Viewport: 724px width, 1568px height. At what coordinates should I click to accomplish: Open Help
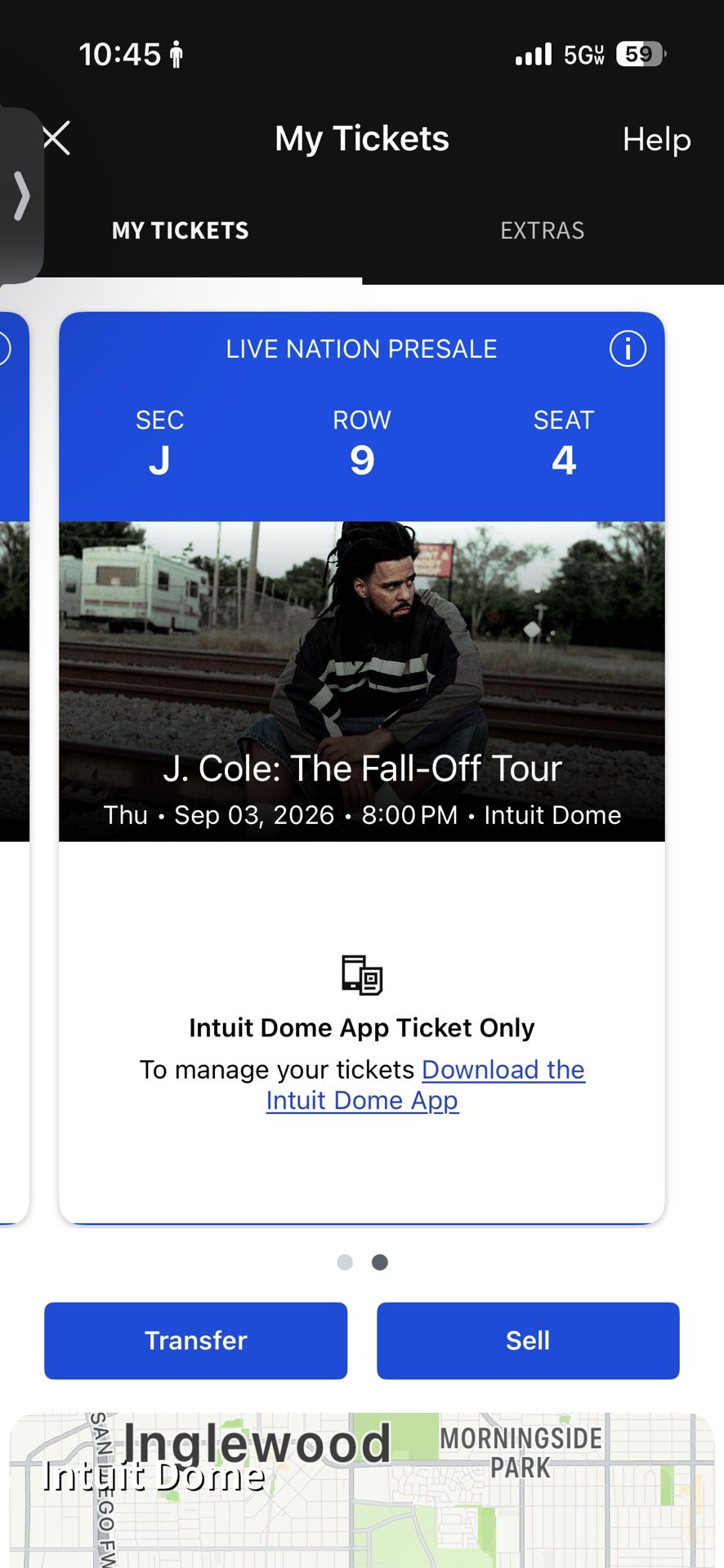pos(656,140)
